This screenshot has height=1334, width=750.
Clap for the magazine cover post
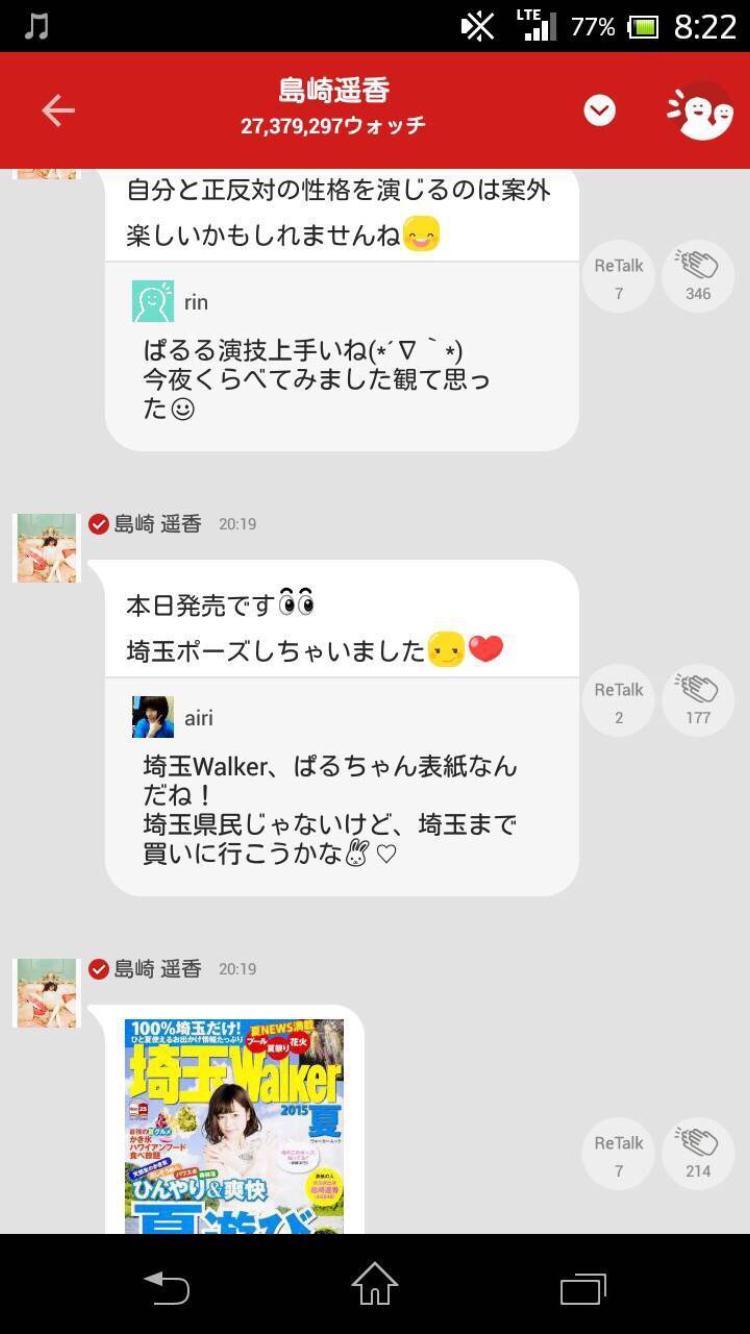click(x=697, y=1153)
